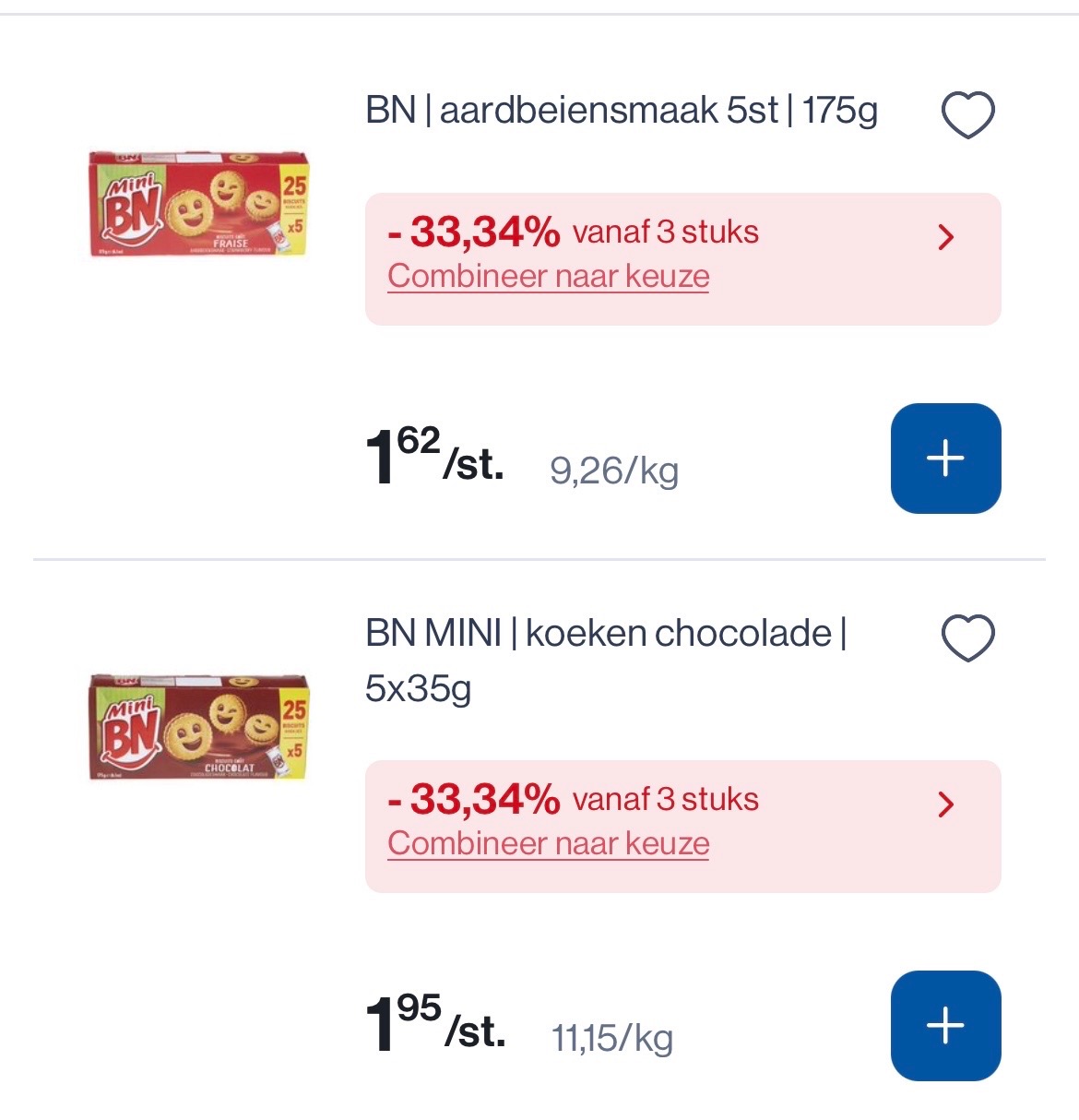Screen dimensions: 1079x1120
Task: Click the heart next to the strawberry cookies title
Action: (x=966, y=115)
